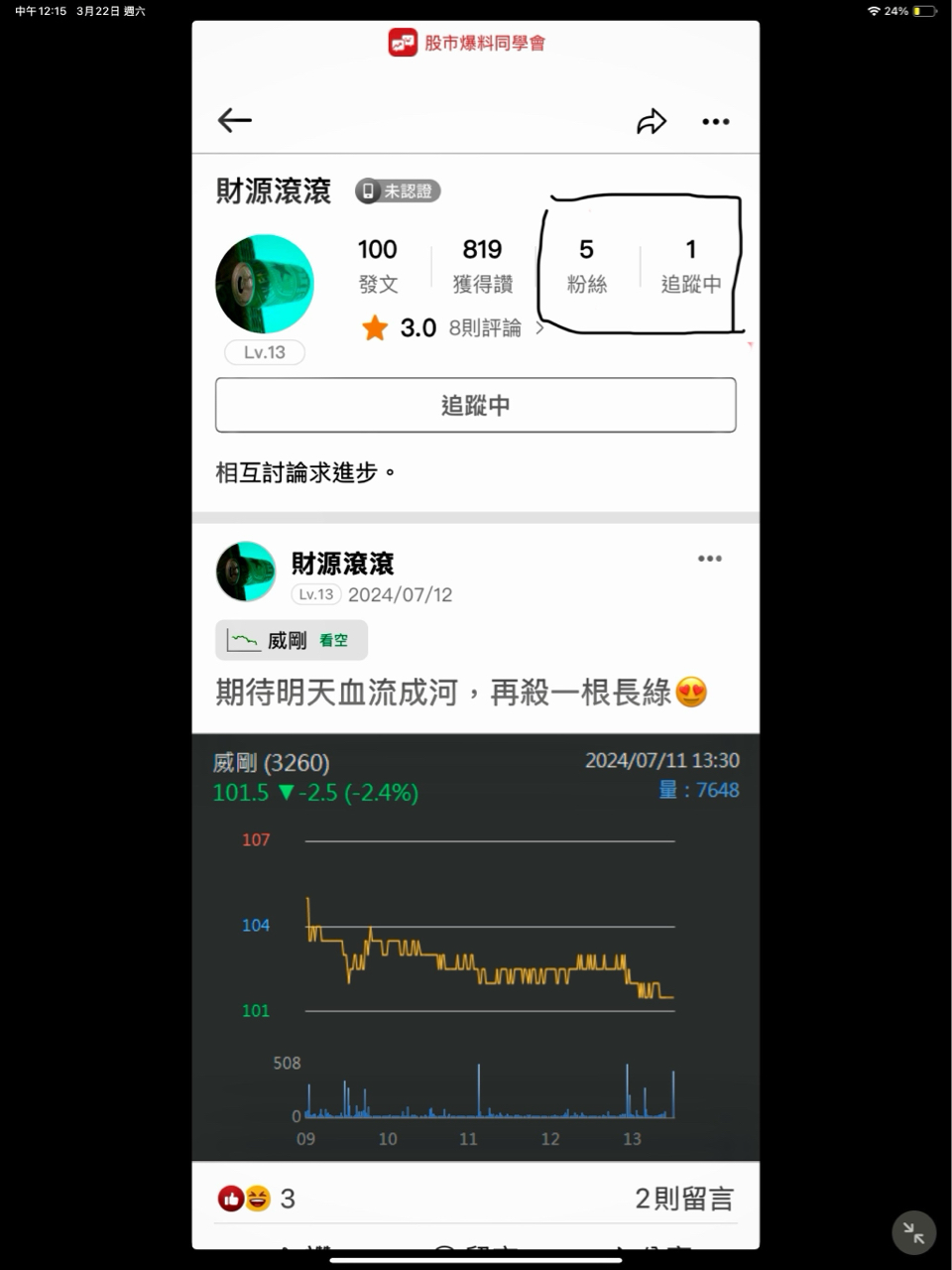The width and height of the screenshot is (952, 1270).
Task: View the 威剛 chart image in the post
Action: coord(475,948)
